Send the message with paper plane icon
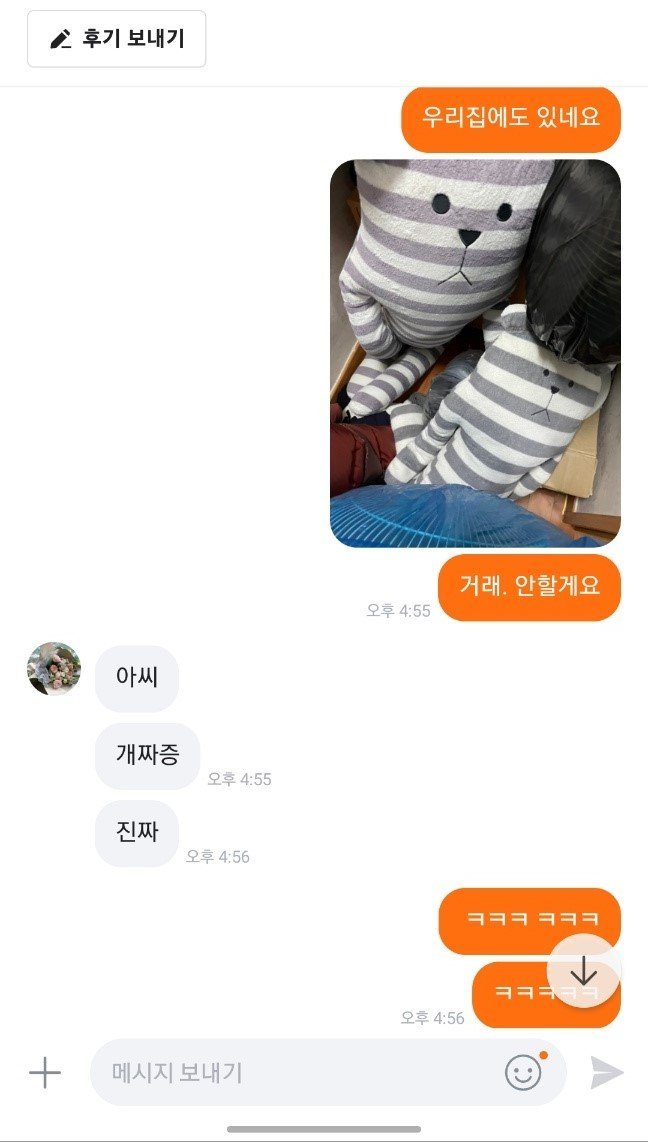Screen dimensions: 648x1142 (606, 1073)
